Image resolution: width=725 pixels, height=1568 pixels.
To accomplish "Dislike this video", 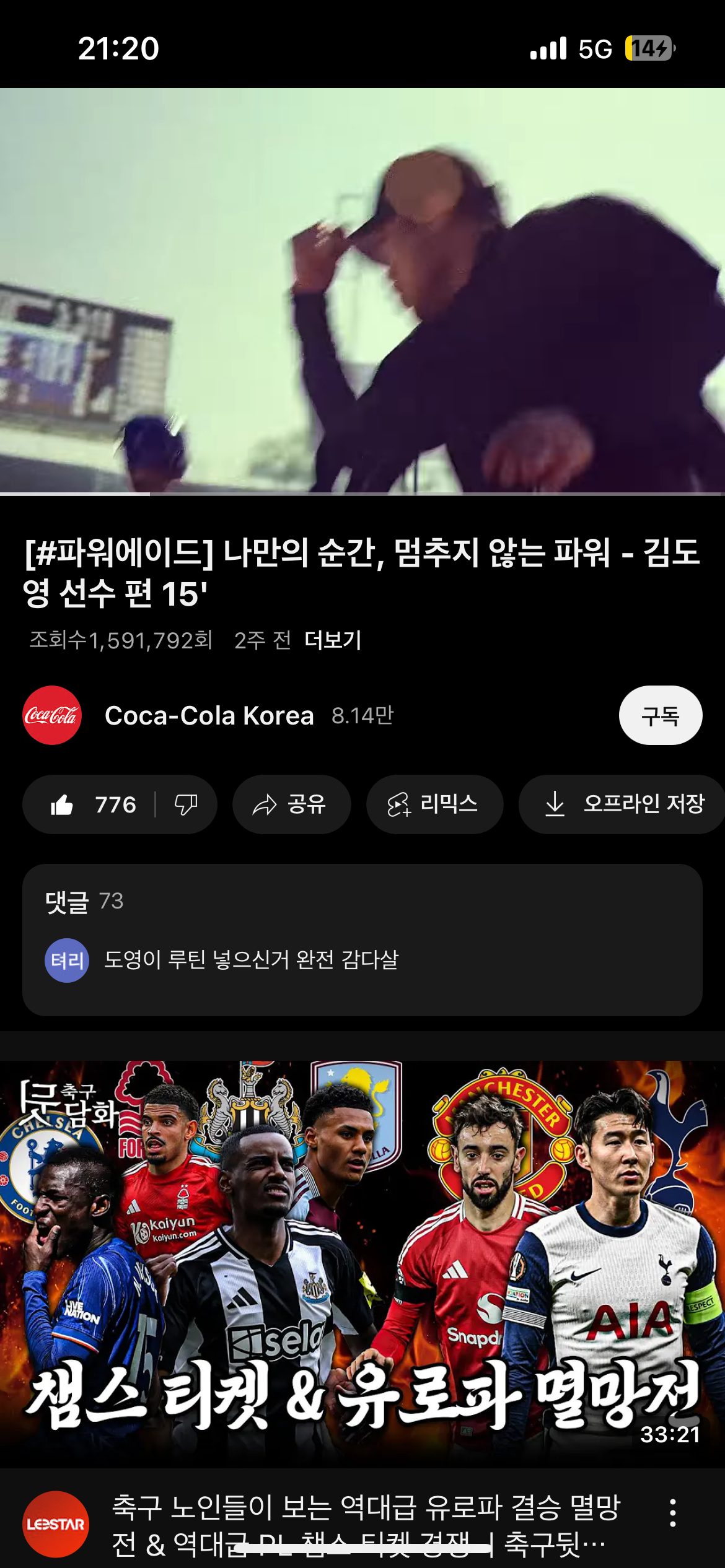I will (185, 804).
